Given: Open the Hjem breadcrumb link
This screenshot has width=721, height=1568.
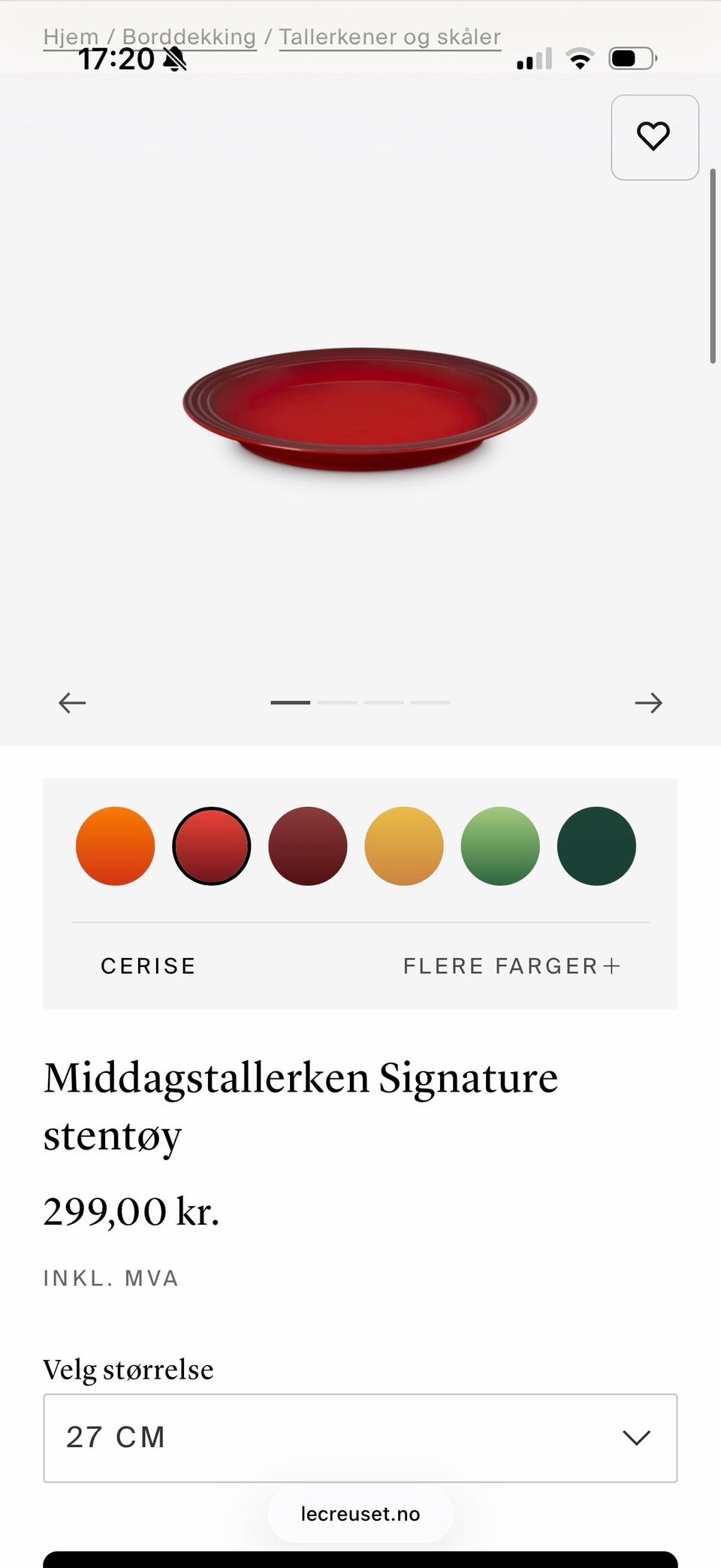Looking at the screenshot, I should (71, 36).
